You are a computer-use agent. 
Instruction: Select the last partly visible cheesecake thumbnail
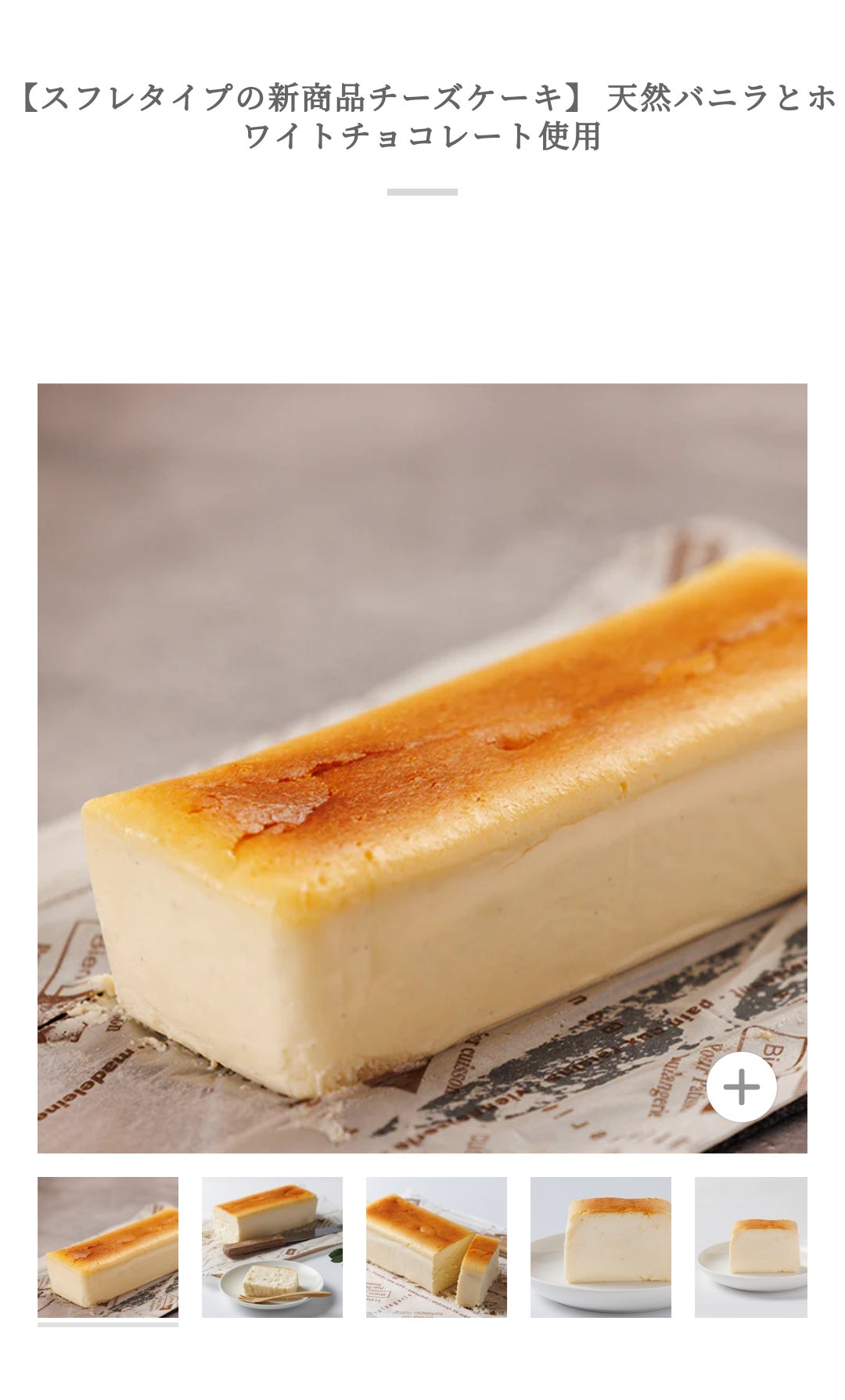(x=751, y=1247)
